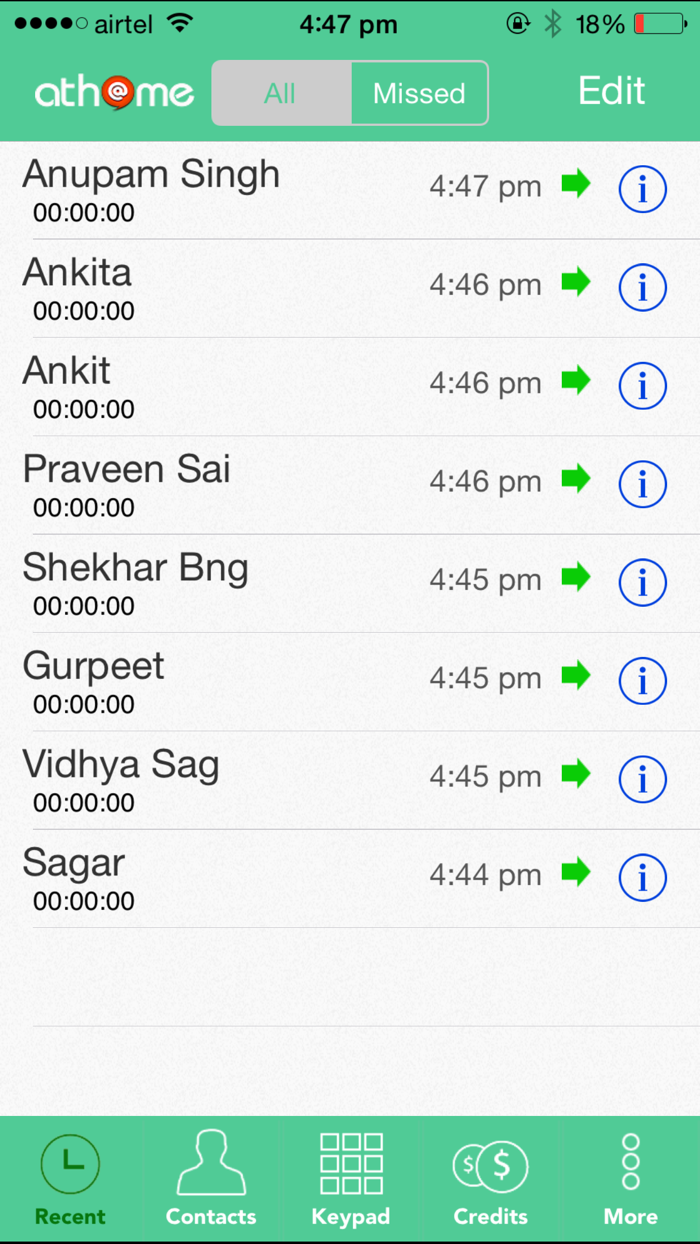
Task: Open info icon for Anupam Singh
Action: [x=642, y=189]
